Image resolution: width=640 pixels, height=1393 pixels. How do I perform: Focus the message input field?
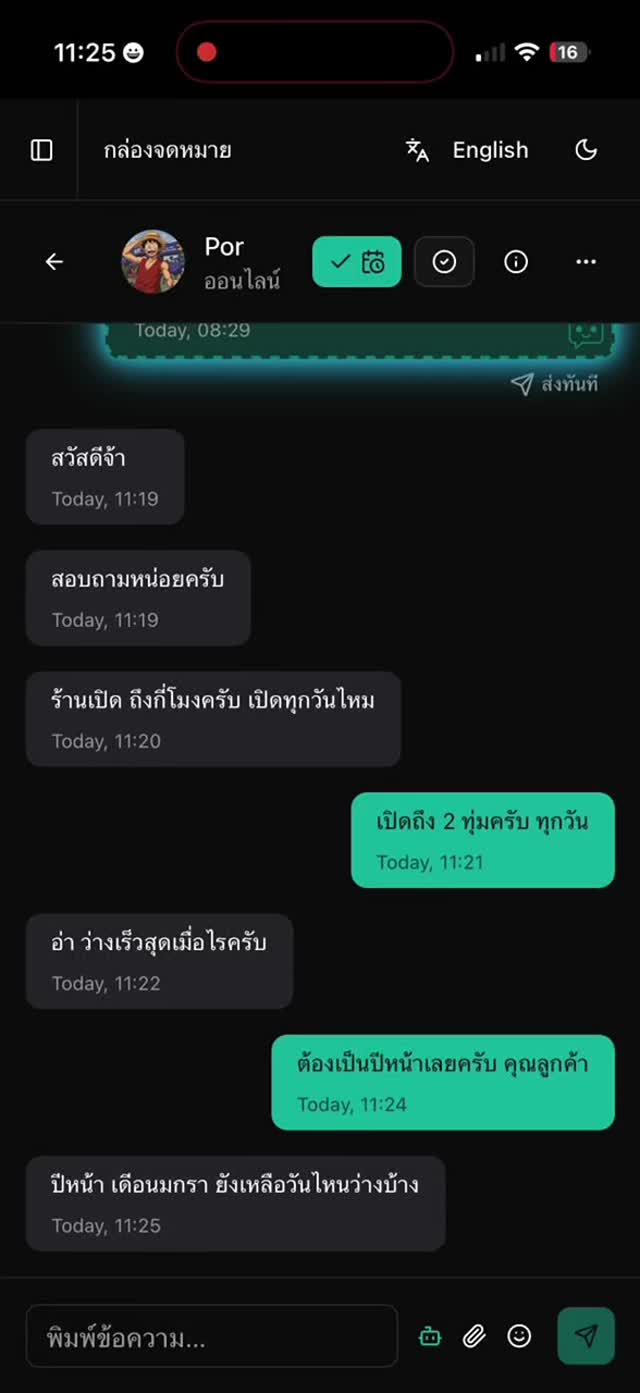212,1336
